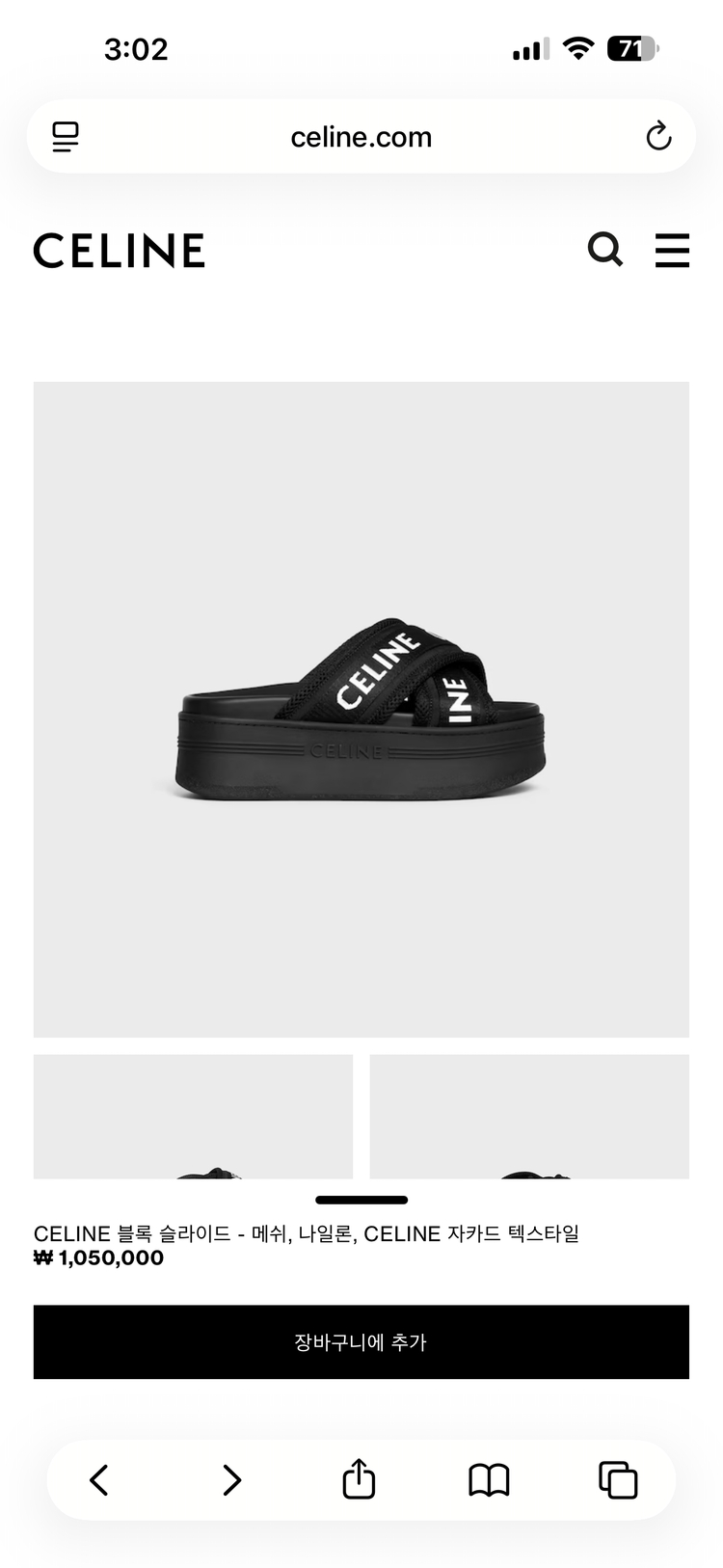Open Safari bookmarks
The width and height of the screenshot is (723, 1568).
pos(489,1479)
